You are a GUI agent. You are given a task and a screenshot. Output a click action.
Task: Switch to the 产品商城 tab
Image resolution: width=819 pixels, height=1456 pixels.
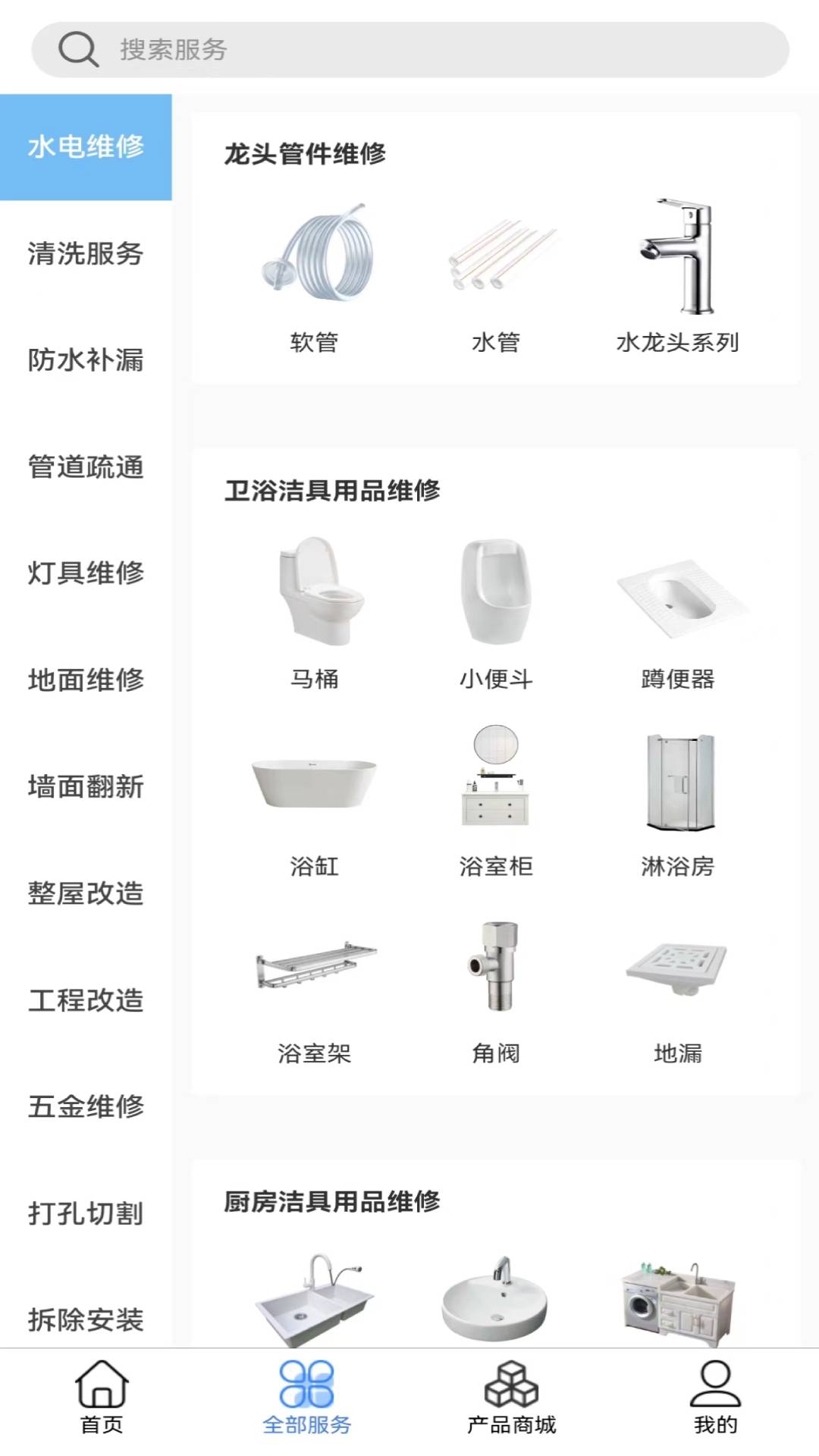pos(511,1397)
